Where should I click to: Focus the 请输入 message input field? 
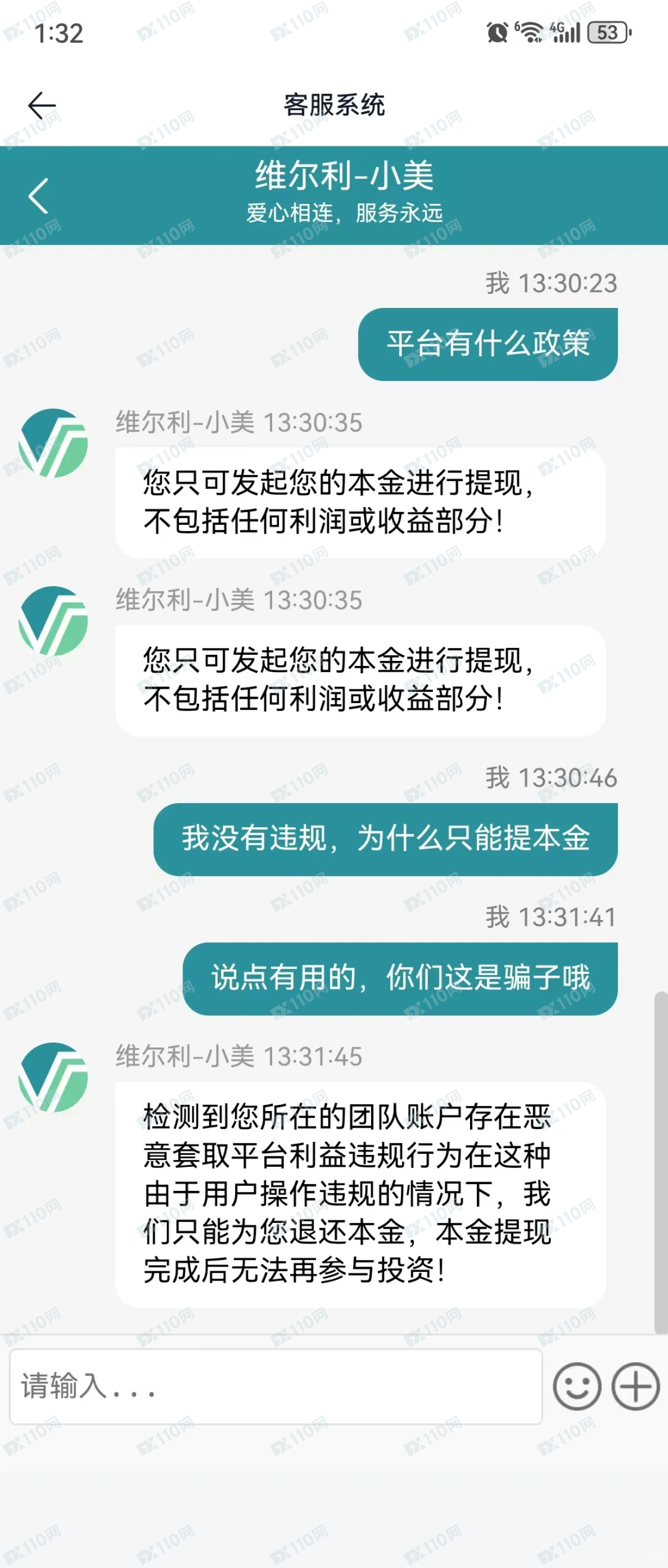point(276,1386)
